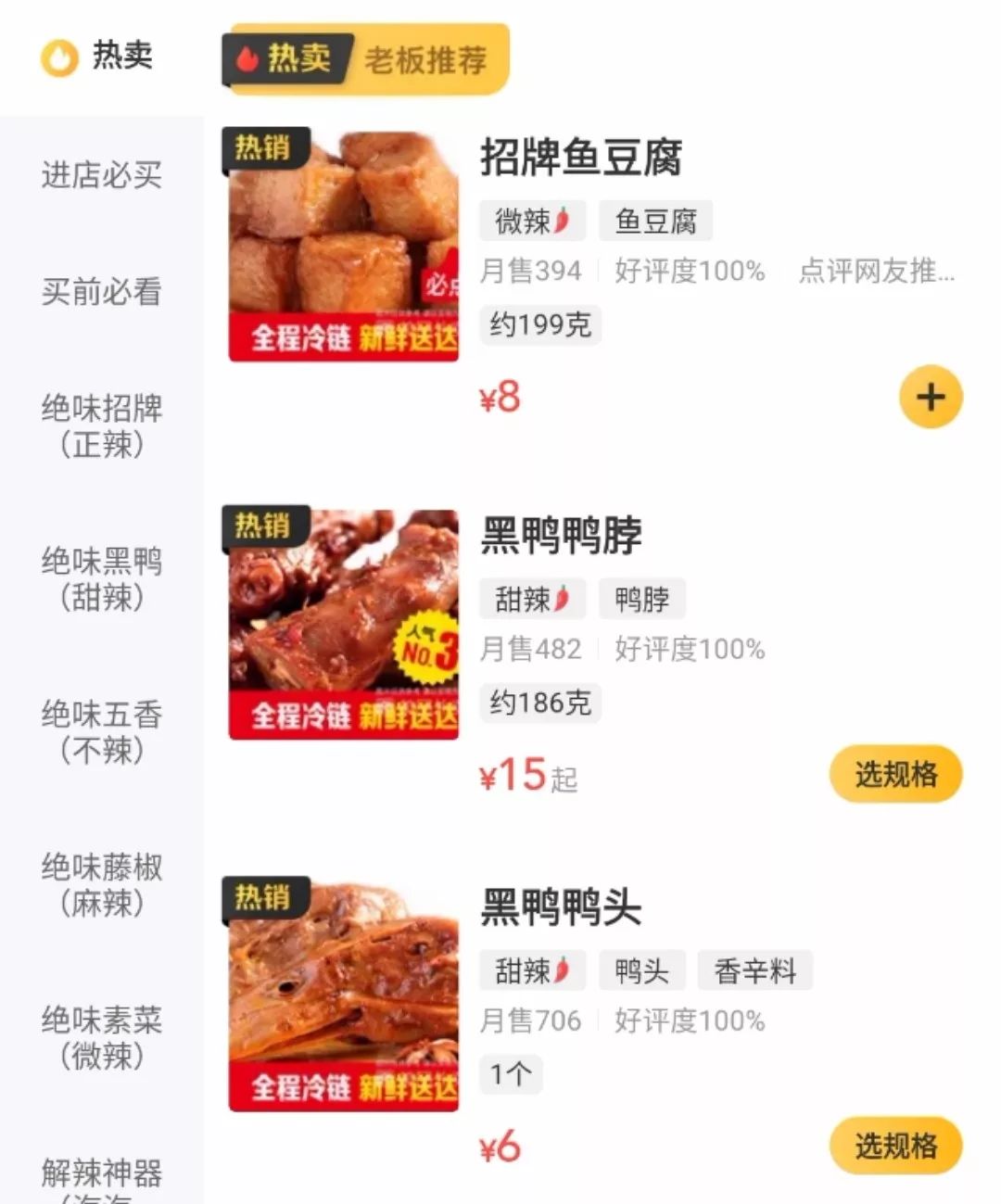Open 选规格 for 黑鸭鸭头
Image resolution: width=1001 pixels, height=1204 pixels.
893,1146
